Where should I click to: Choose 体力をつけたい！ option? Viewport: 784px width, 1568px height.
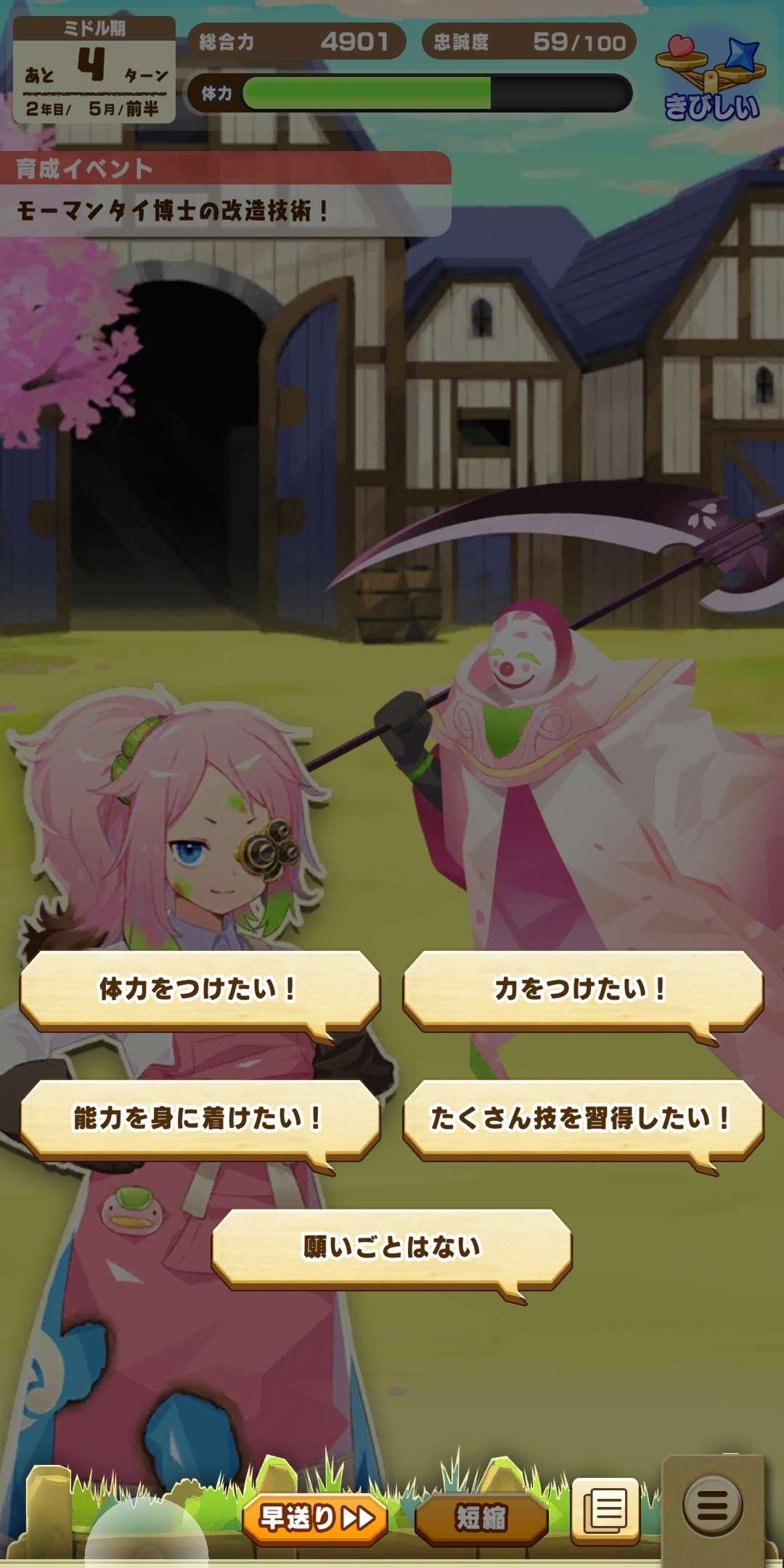coord(200,989)
